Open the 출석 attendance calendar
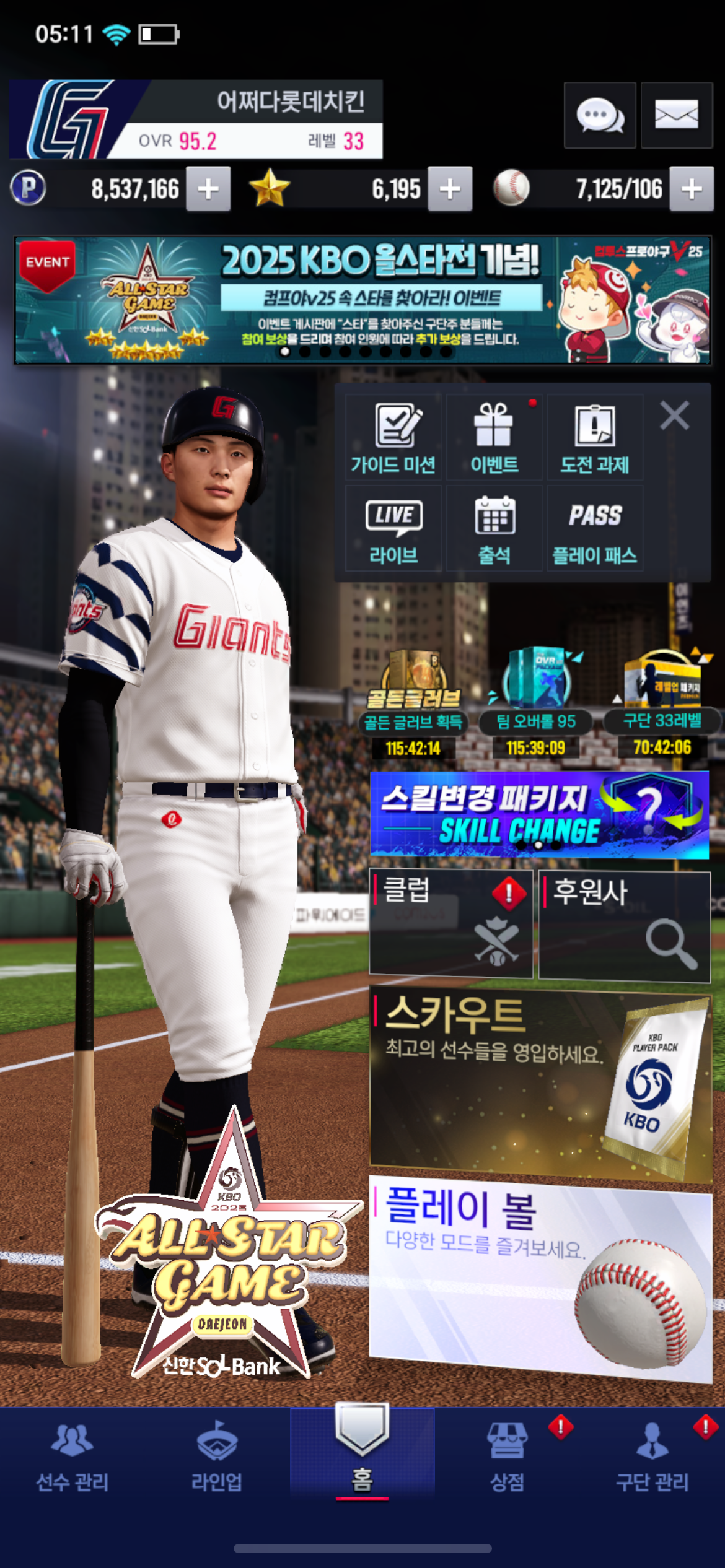Image resolution: width=725 pixels, height=1568 pixels. tap(494, 529)
